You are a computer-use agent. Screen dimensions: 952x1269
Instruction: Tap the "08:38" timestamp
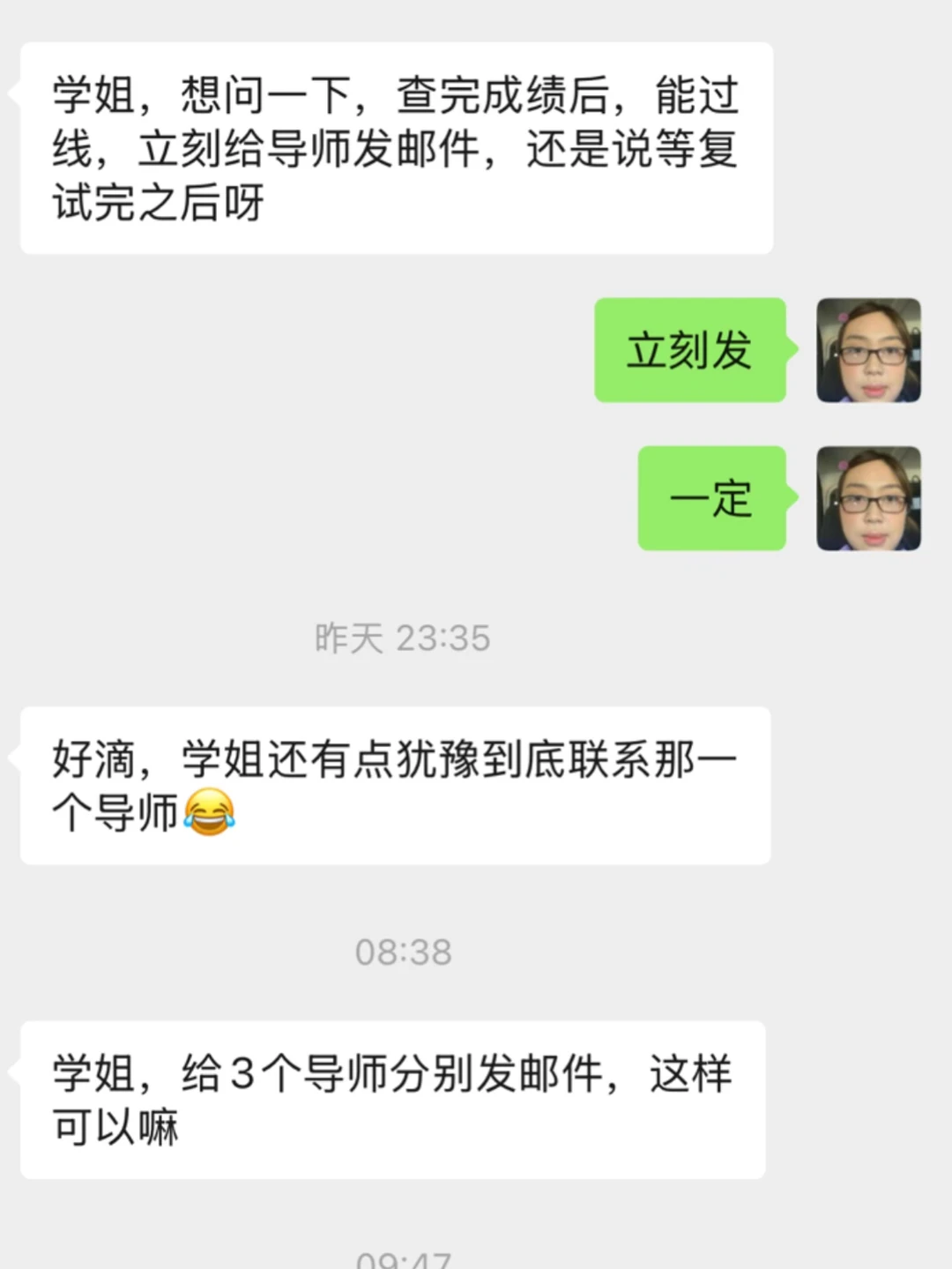coord(404,951)
